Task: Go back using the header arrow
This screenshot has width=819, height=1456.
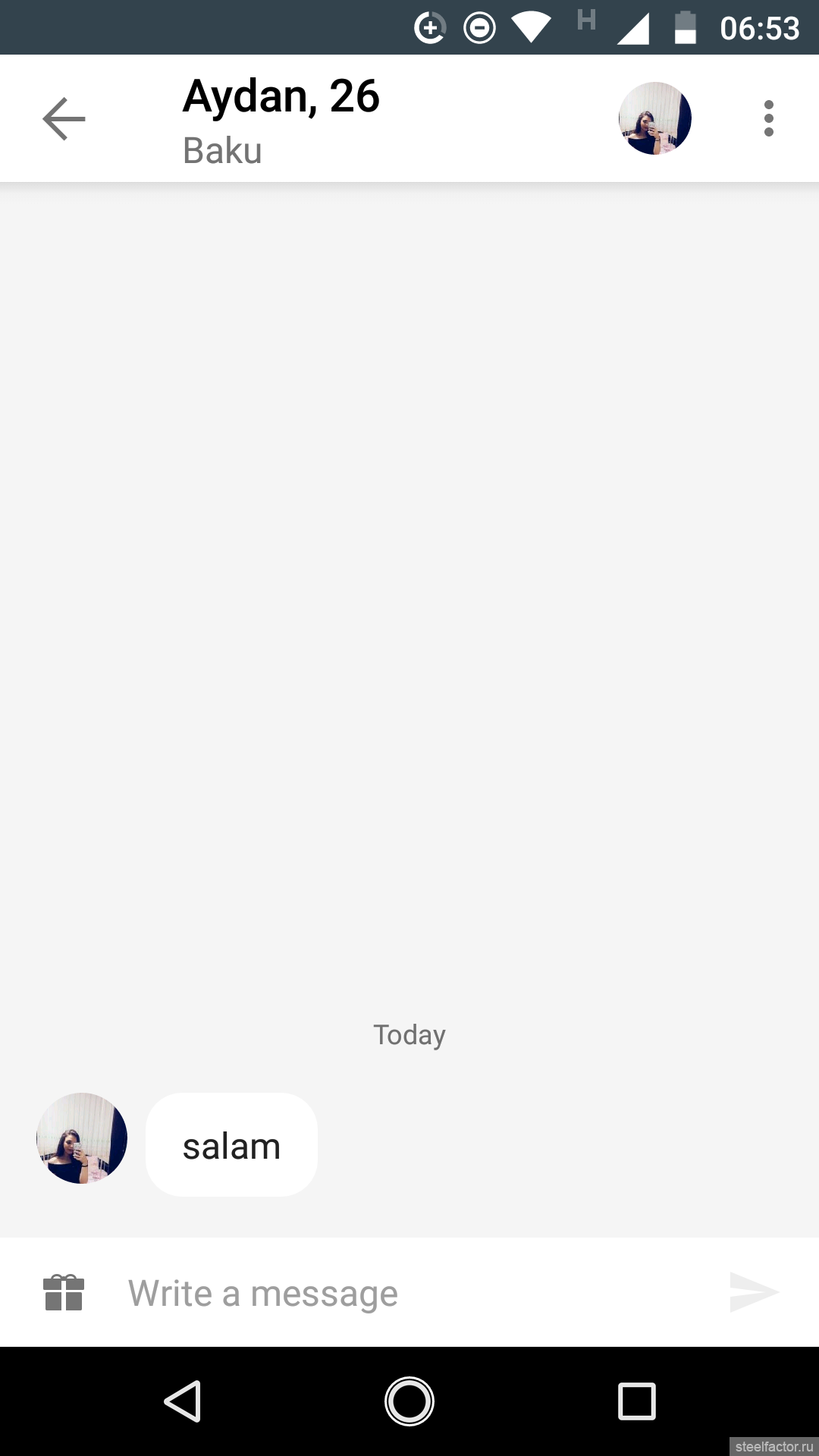Action: [x=64, y=119]
